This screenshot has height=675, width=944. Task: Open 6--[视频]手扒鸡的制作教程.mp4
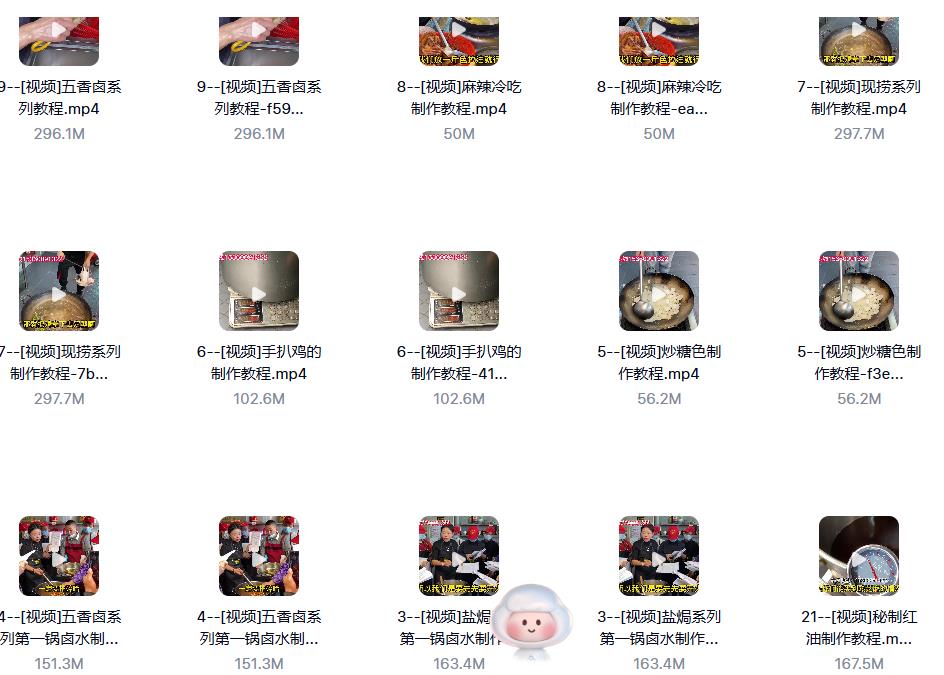coord(259,291)
